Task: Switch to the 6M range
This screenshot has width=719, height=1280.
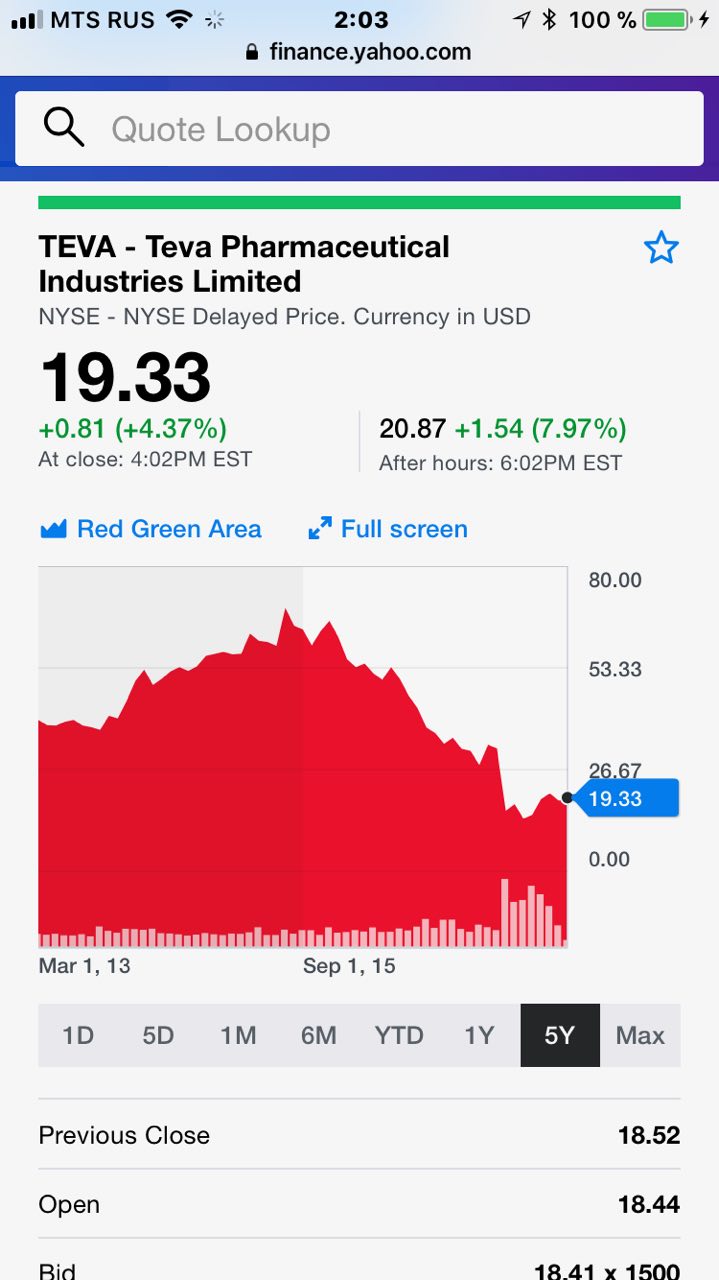Action: [318, 1035]
